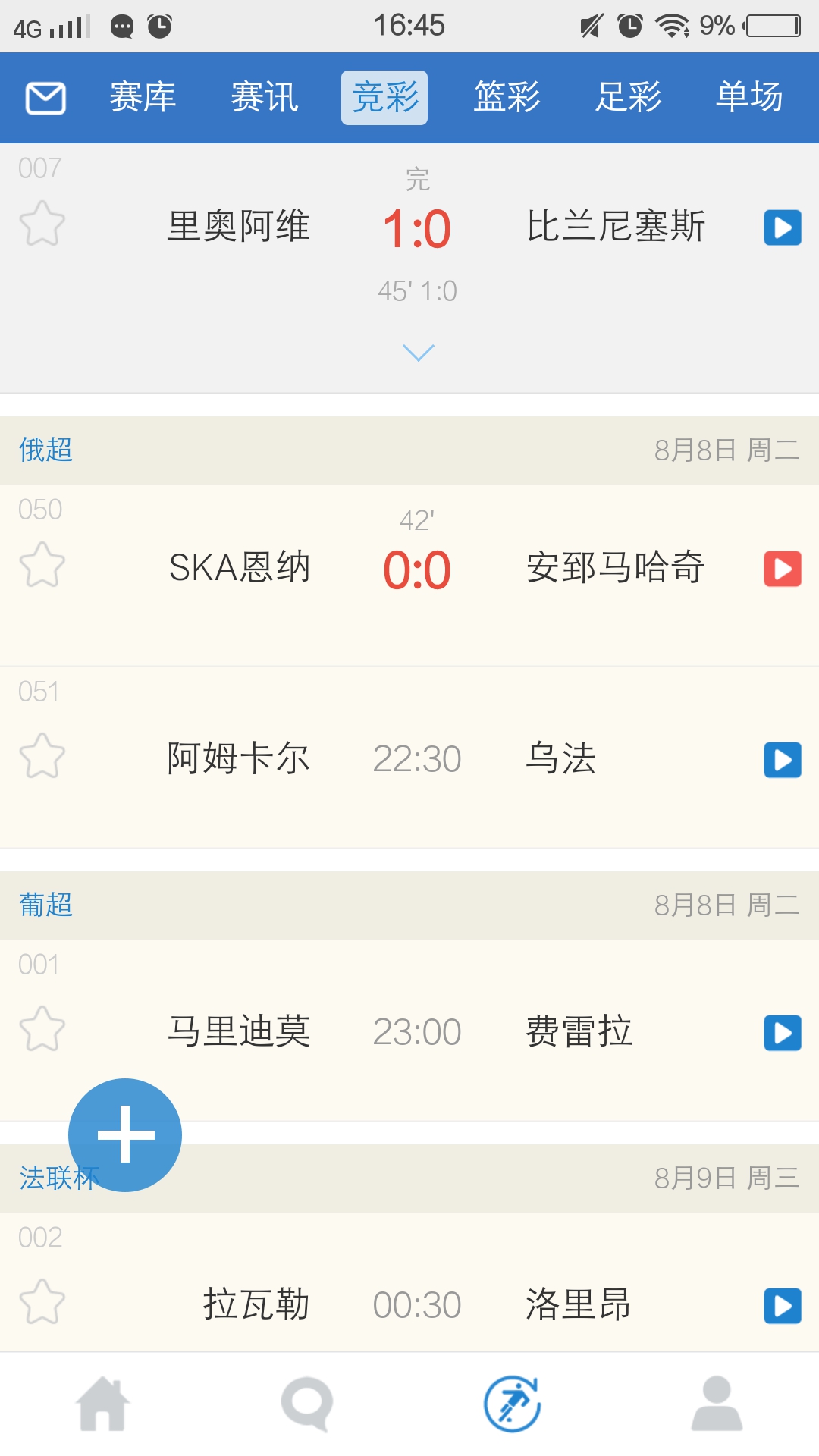Switch to the 单场 tab
This screenshot has height=1456, width=819.
[749, 98]
